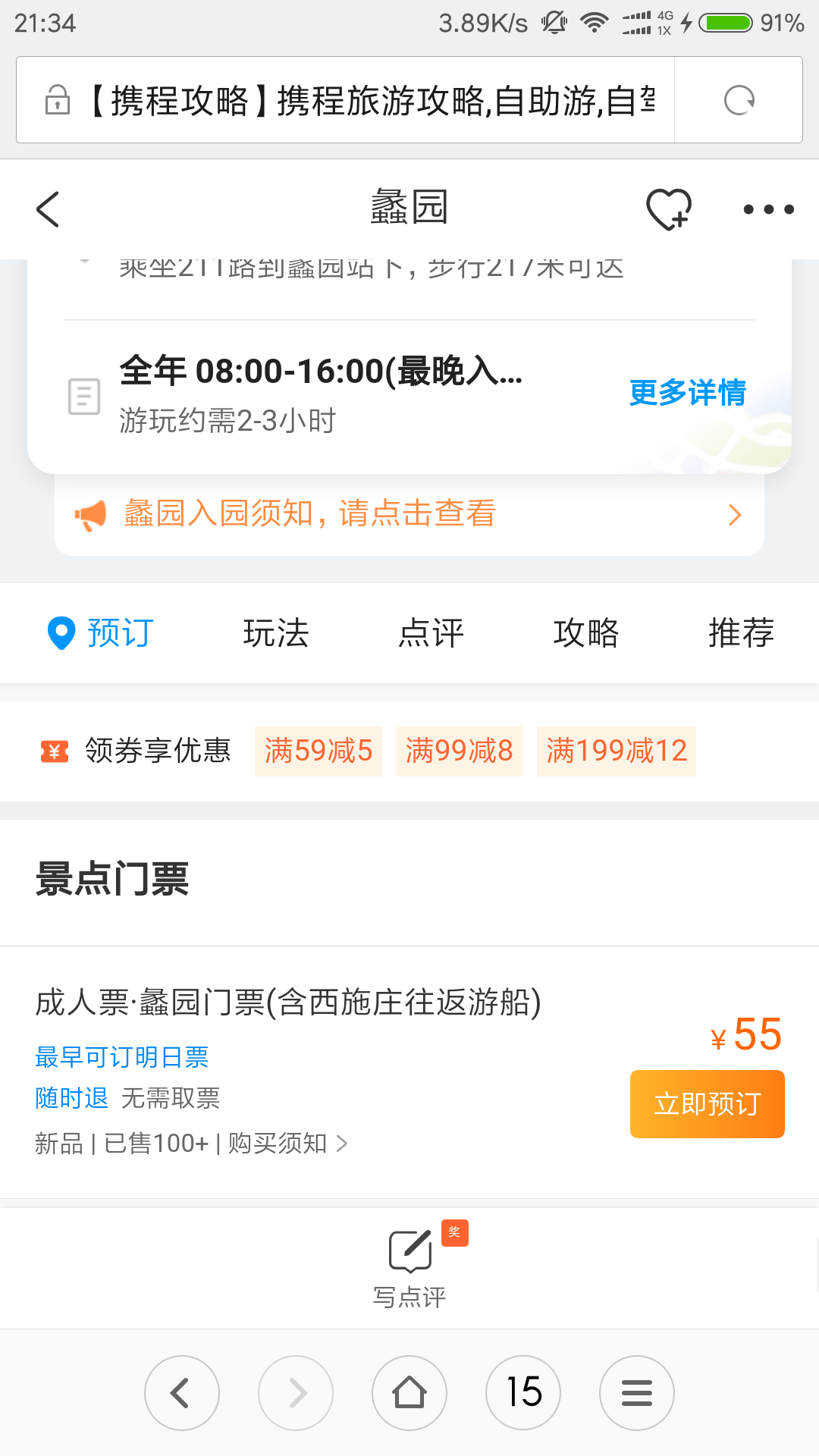Reload the page with the refresh icon

pos(739,100)
